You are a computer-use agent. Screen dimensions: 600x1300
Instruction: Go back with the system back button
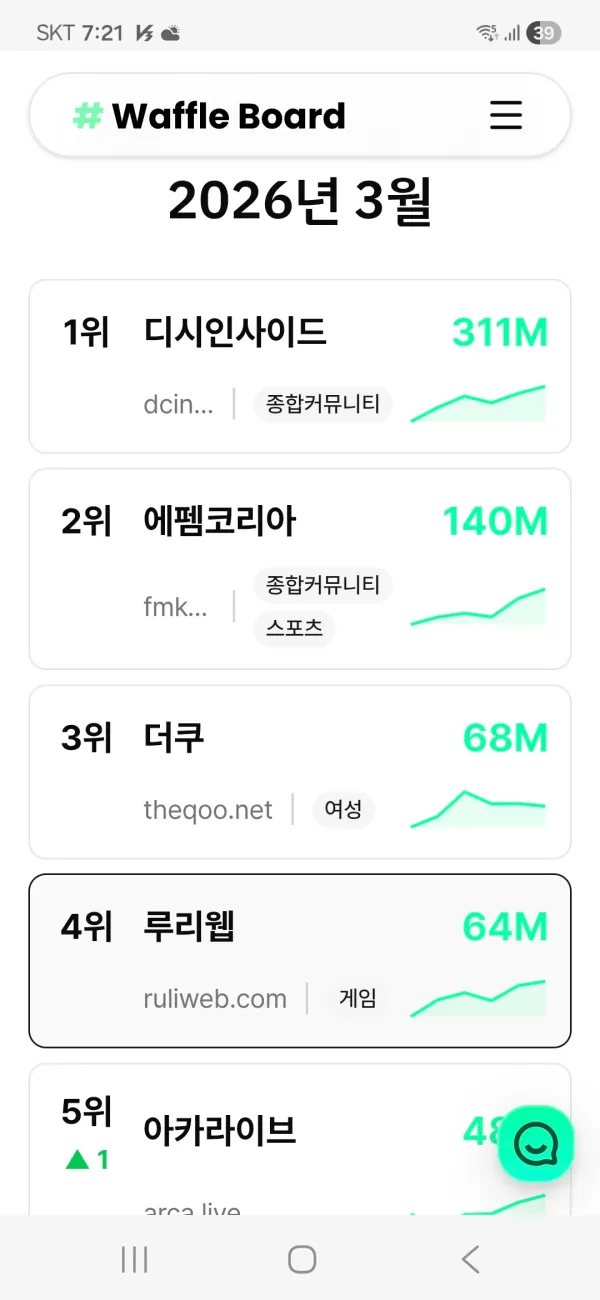(470, 1259)
